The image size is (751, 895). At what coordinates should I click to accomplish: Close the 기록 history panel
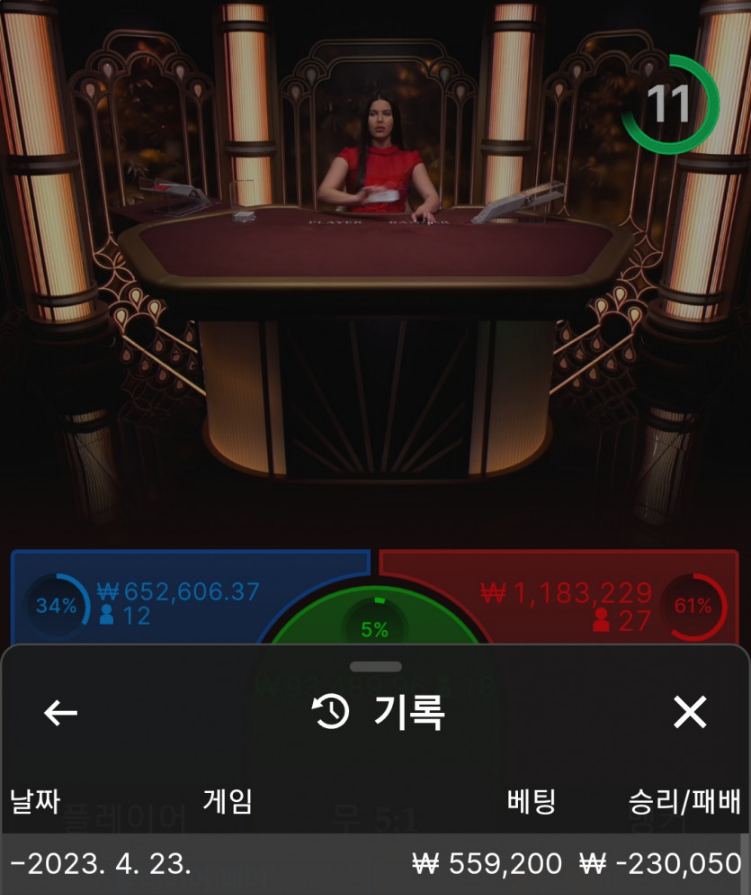pos(690,713)
